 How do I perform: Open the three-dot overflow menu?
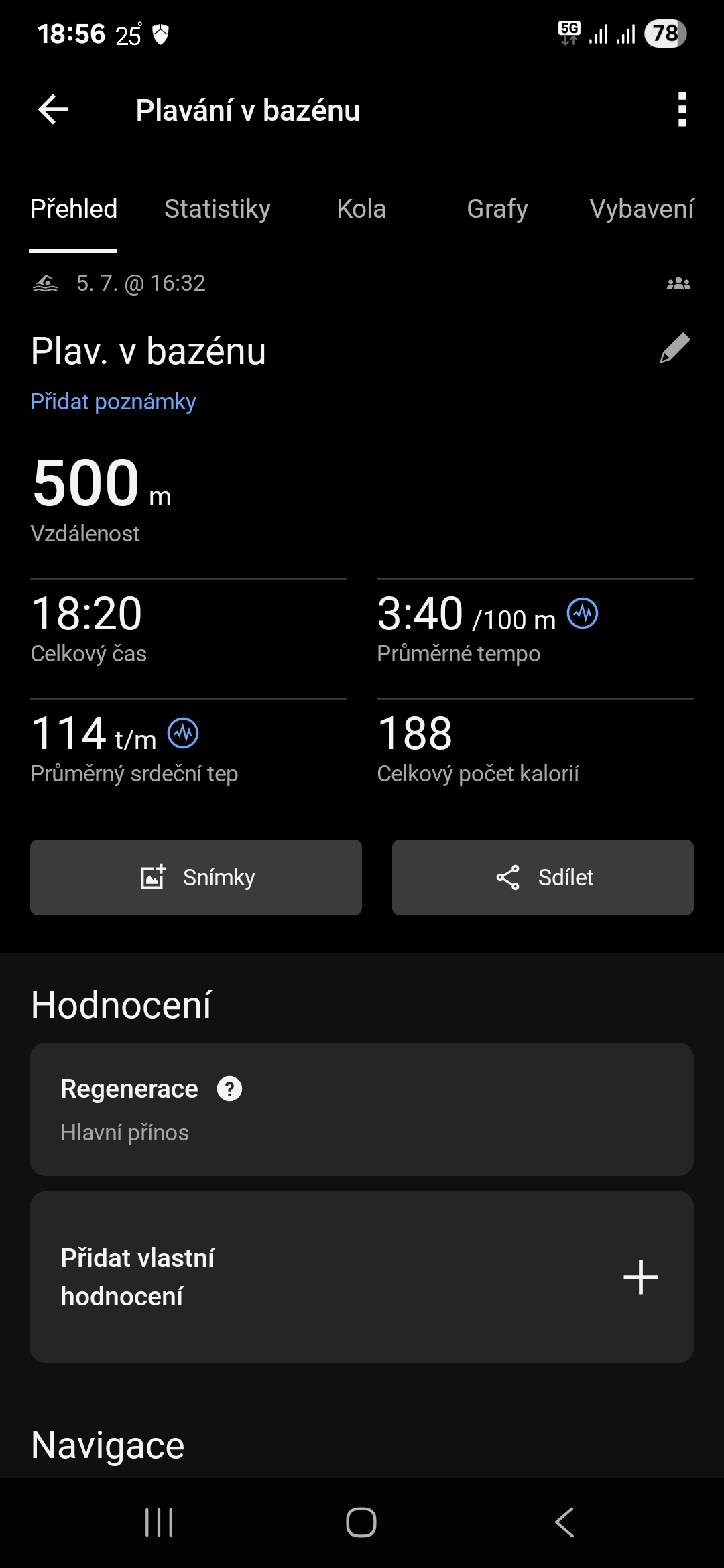(x=682, y=110)
